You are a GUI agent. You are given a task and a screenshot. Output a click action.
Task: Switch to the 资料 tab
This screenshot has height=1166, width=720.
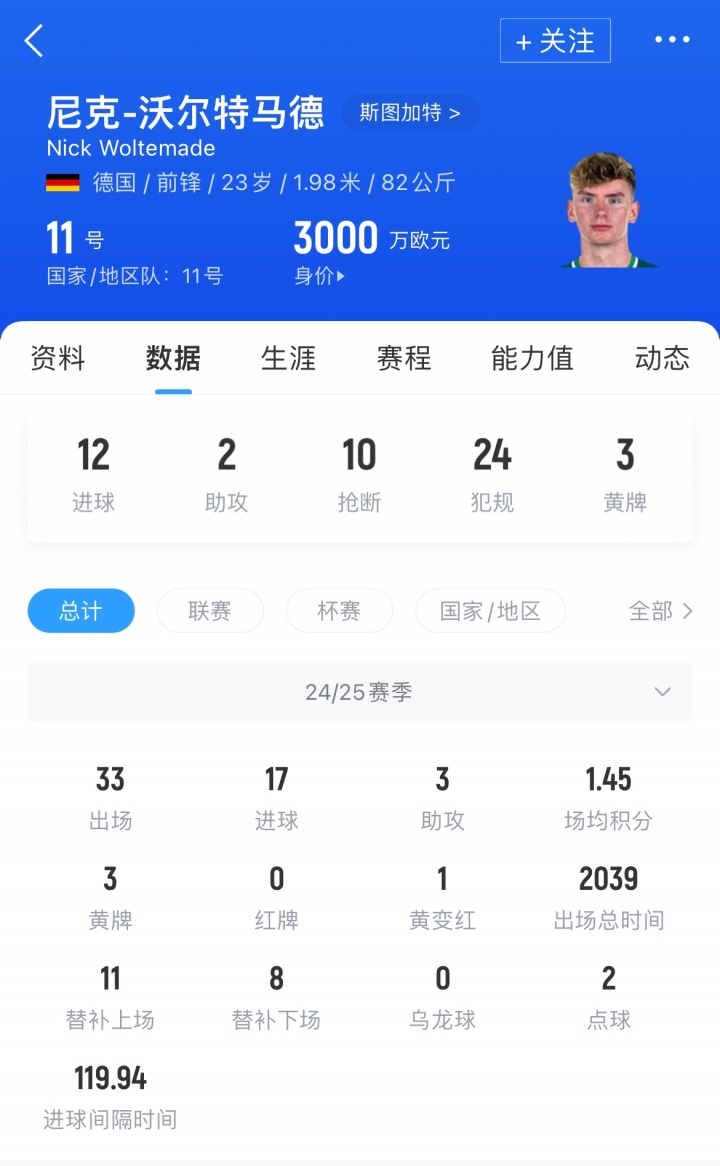(x=58, y=358)
